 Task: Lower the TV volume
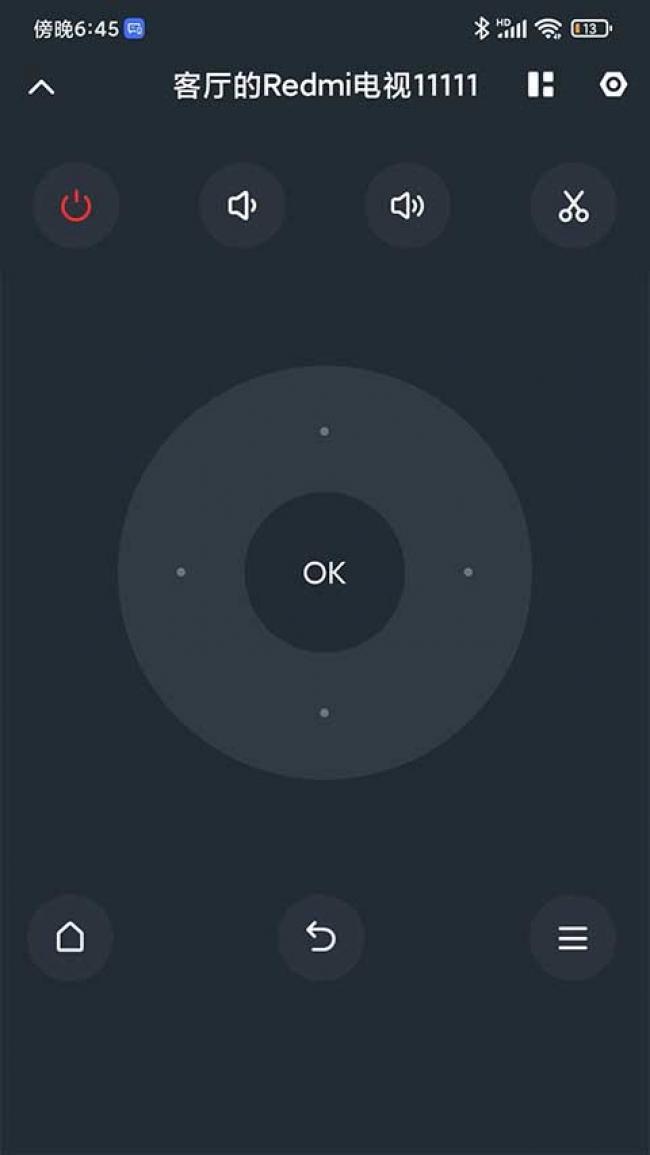click(242, 206)
